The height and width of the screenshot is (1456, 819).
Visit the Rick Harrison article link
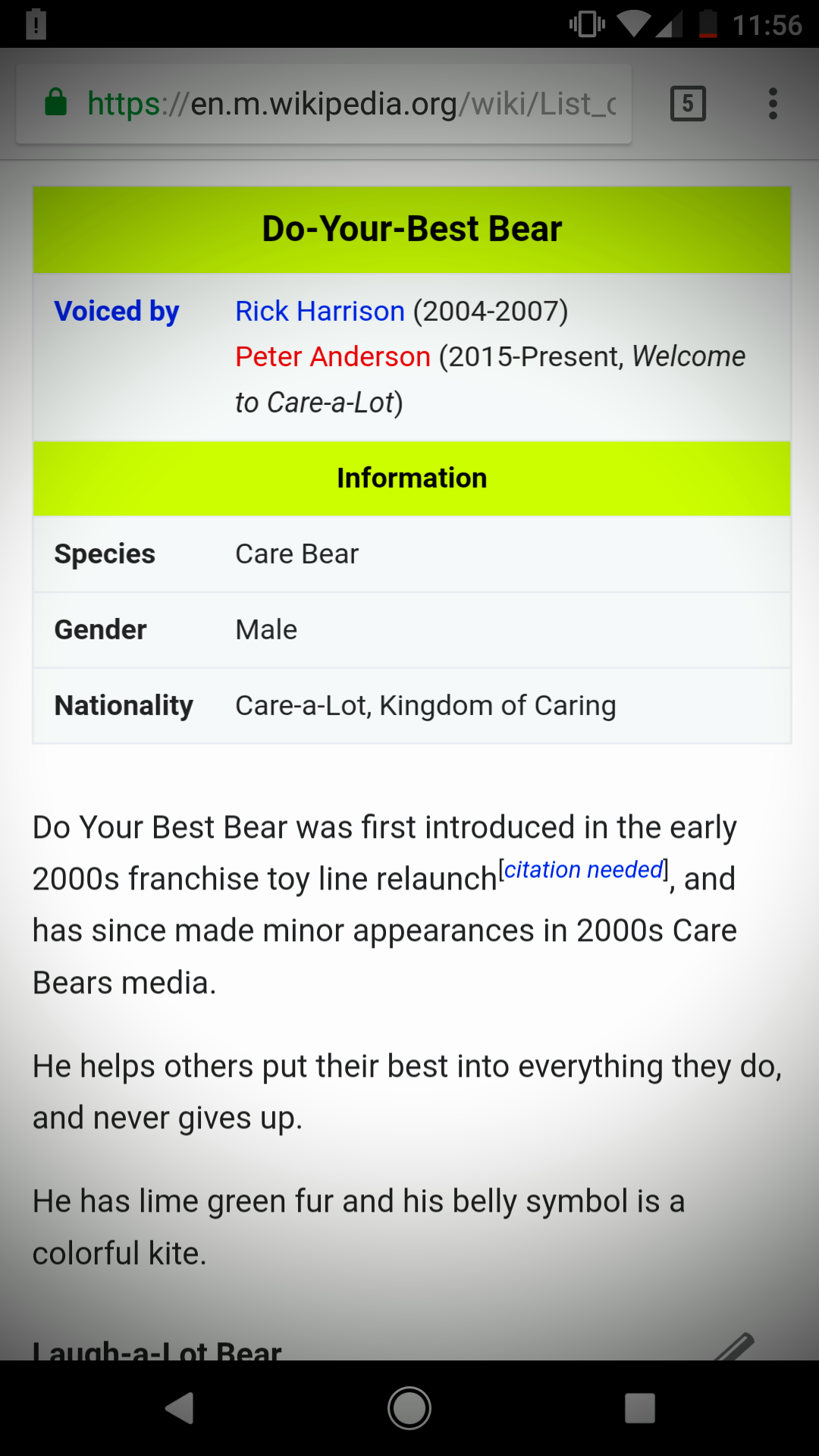click(x=320, y=311)
